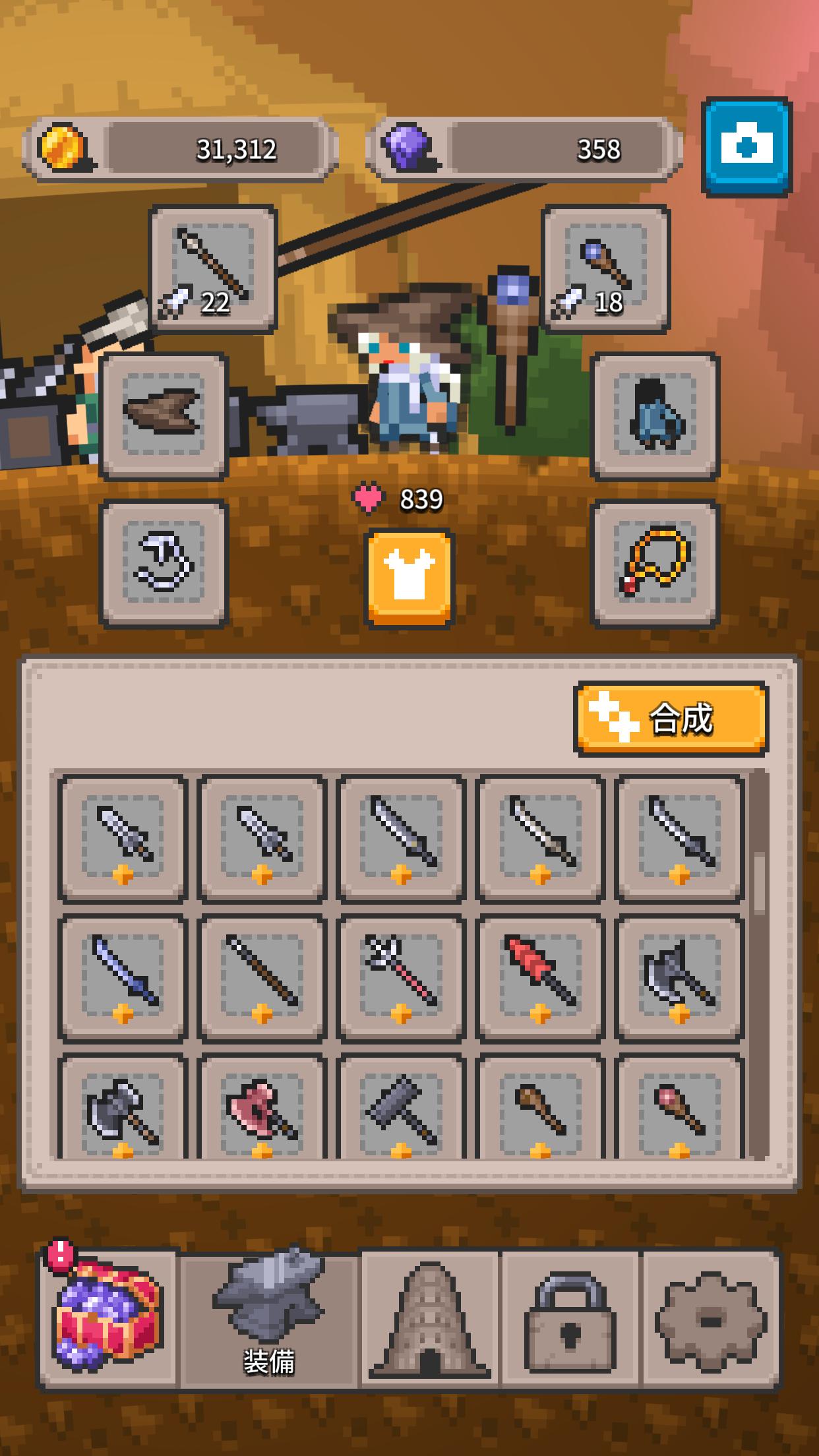Tap the locked padlock tab
819x1456 pixels.
pyautogui.click(x=570, y=1316)
